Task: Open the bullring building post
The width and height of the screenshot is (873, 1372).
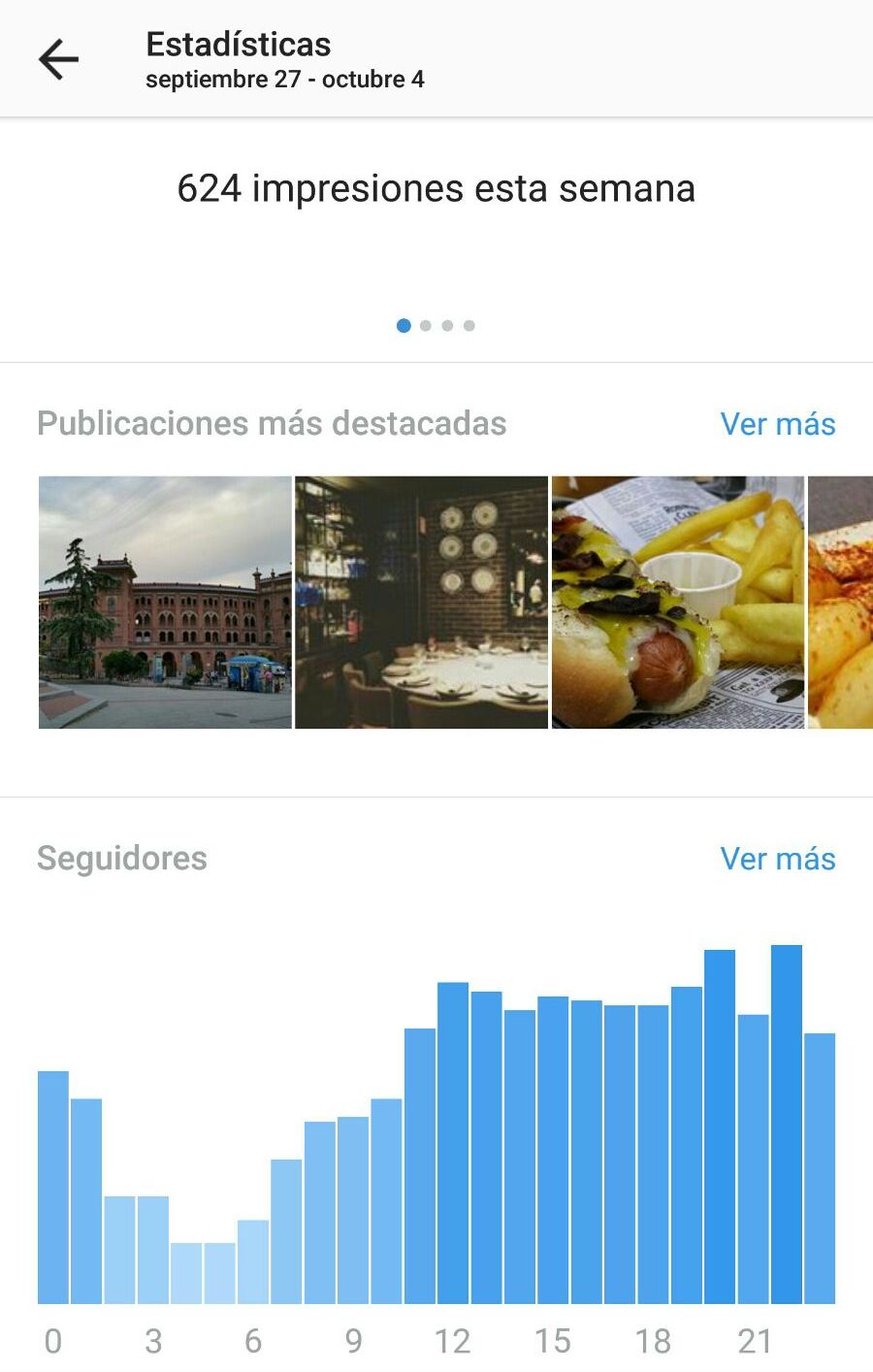Action: coord(165,603)
